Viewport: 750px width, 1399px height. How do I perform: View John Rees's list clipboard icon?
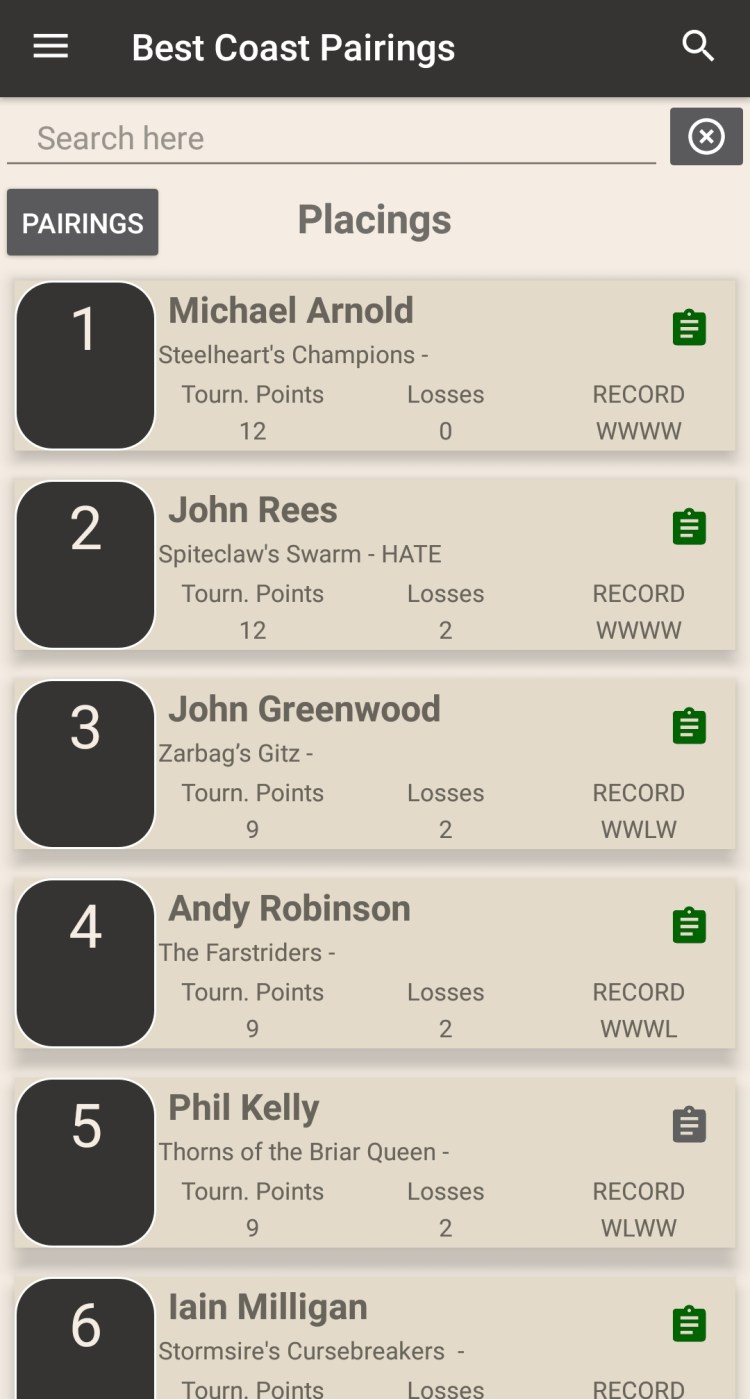689,527
